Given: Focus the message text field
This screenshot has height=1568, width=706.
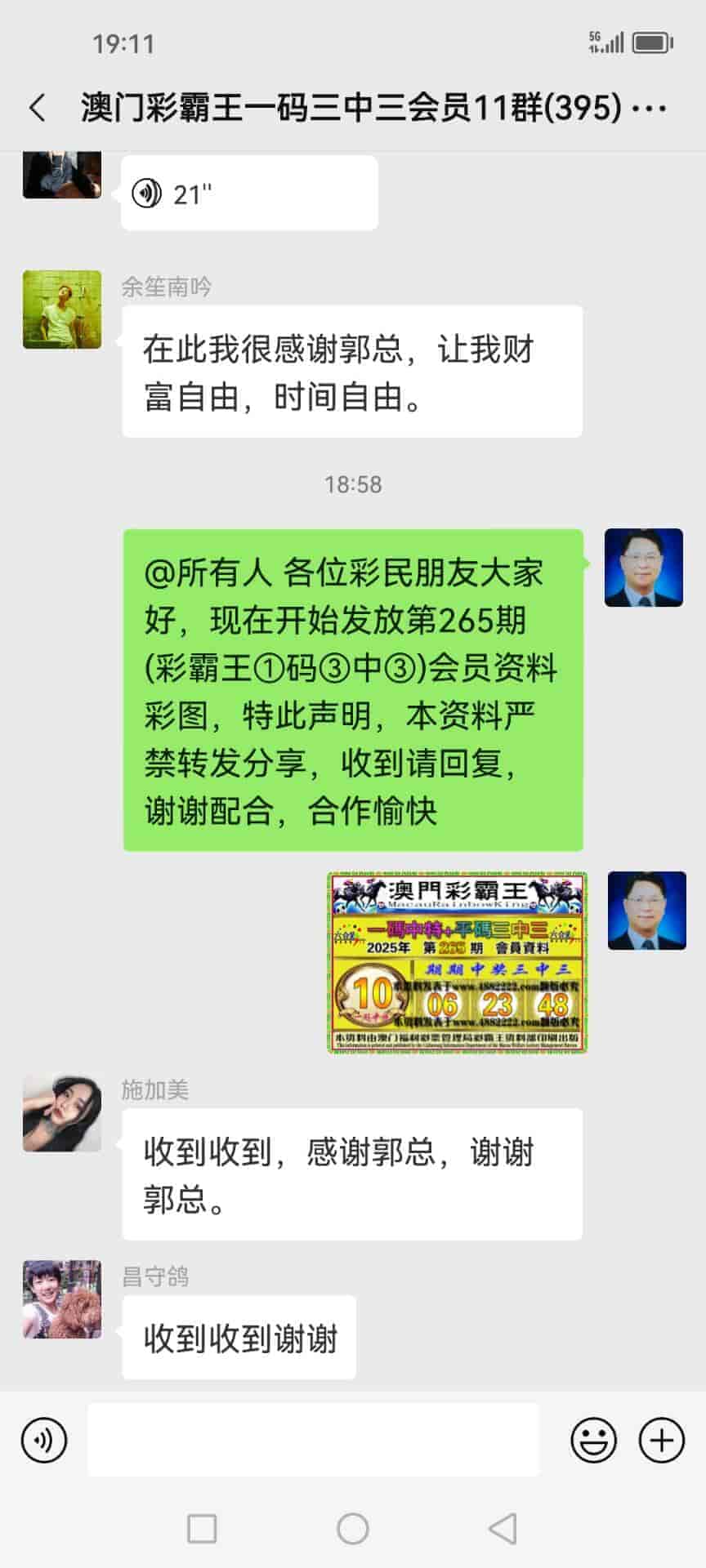Looking at the screenshot, I should (314, 1440).
